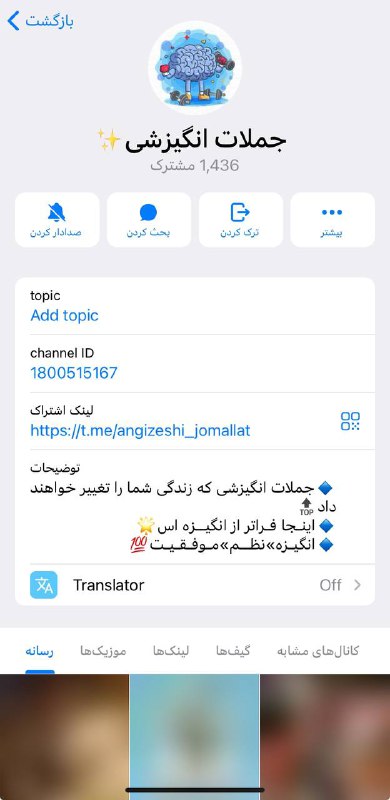Screen dimensions: 390x800
Task: Leave the channel using ترک کردن
Action: [x=240, y=220]
